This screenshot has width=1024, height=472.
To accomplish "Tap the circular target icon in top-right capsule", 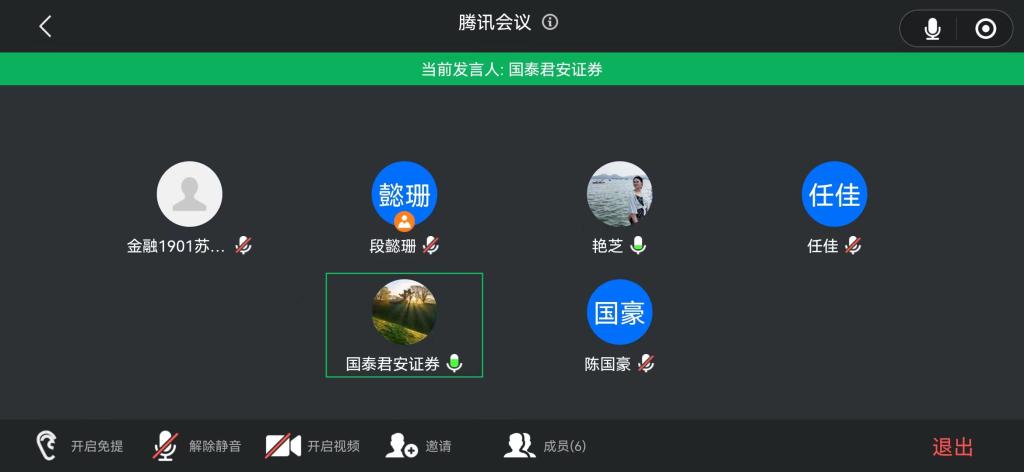I will tap(985, 29).
